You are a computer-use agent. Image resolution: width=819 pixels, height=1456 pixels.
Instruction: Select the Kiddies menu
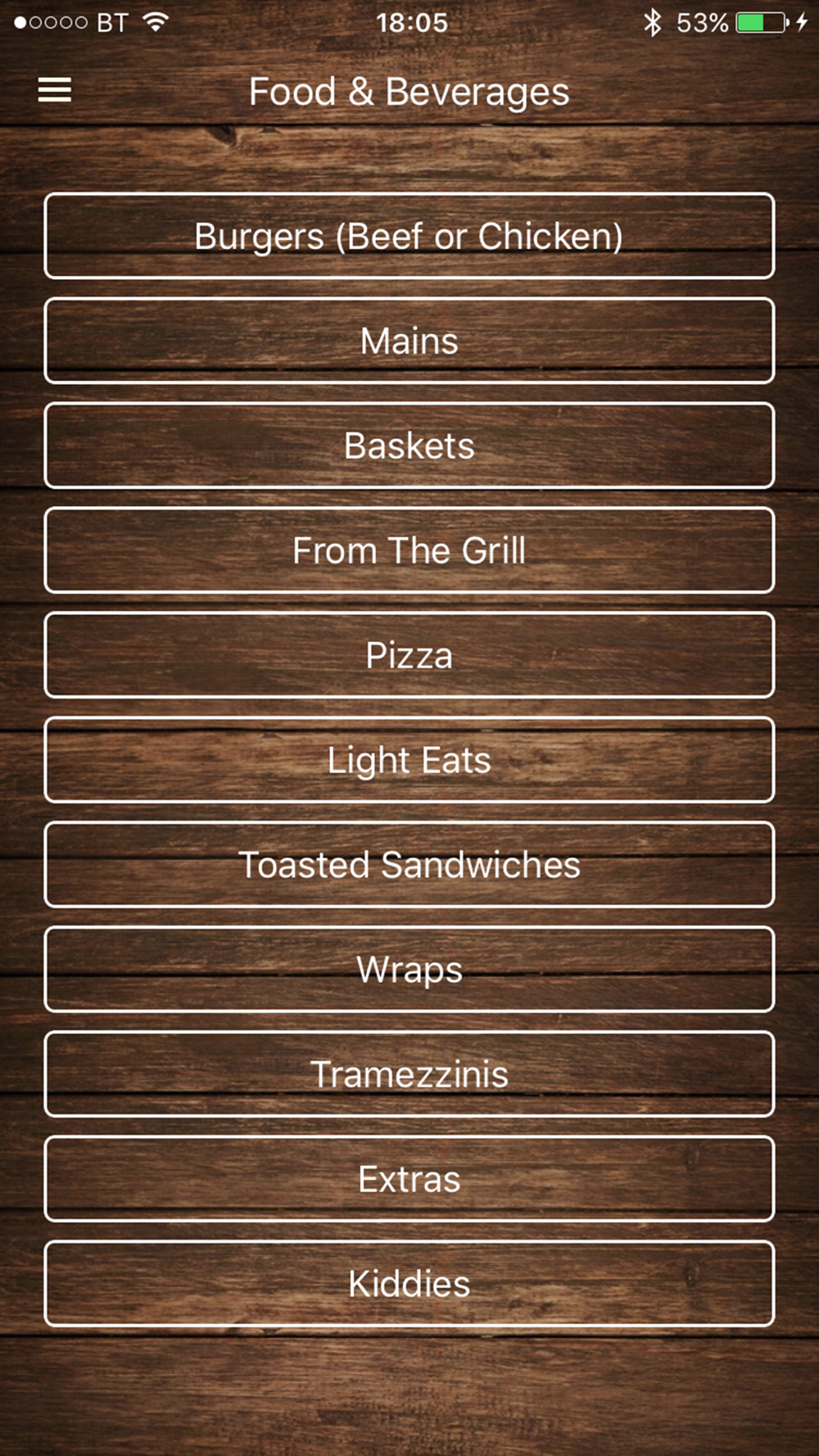tap(409, 1284)
